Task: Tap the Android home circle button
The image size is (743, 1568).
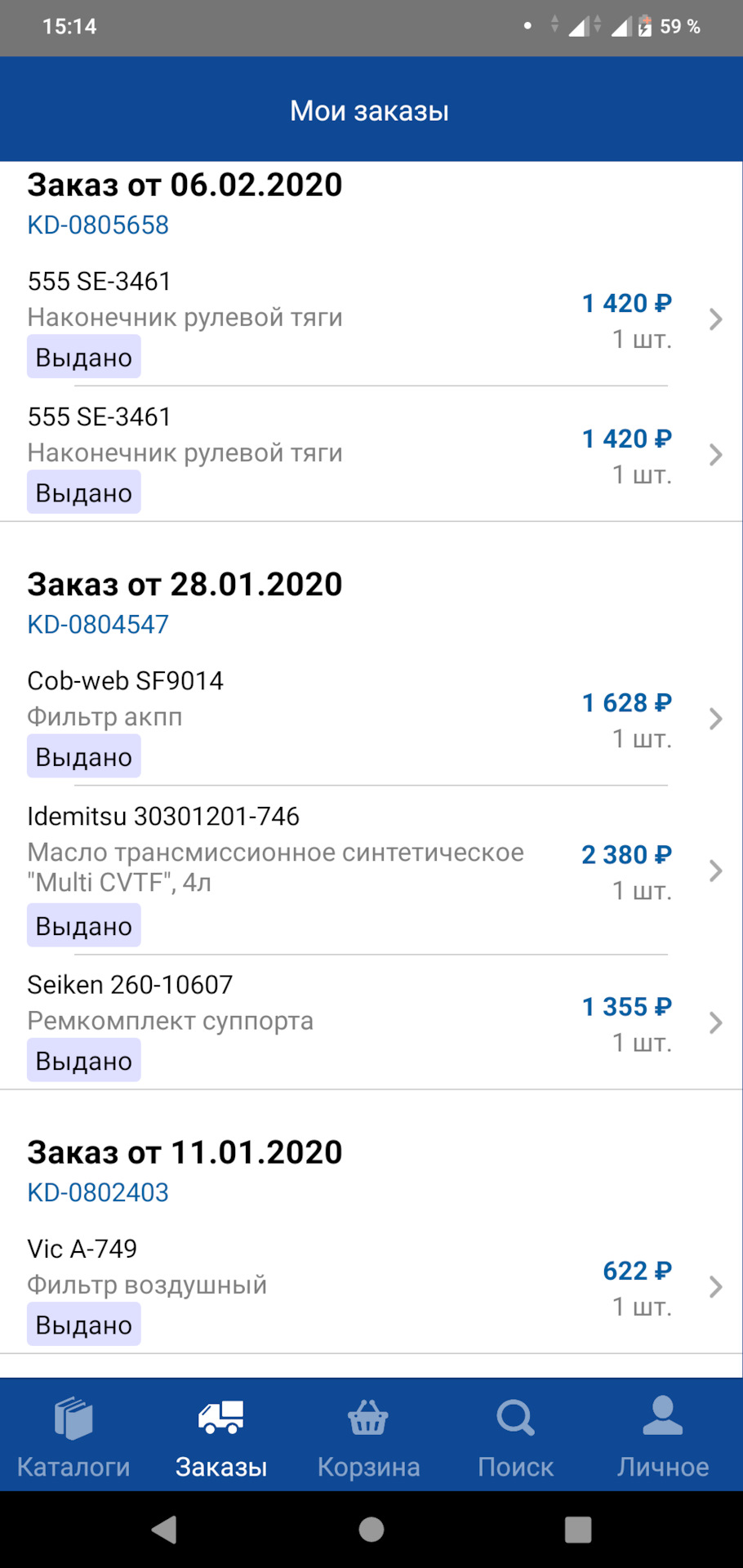Action: 371,1531
